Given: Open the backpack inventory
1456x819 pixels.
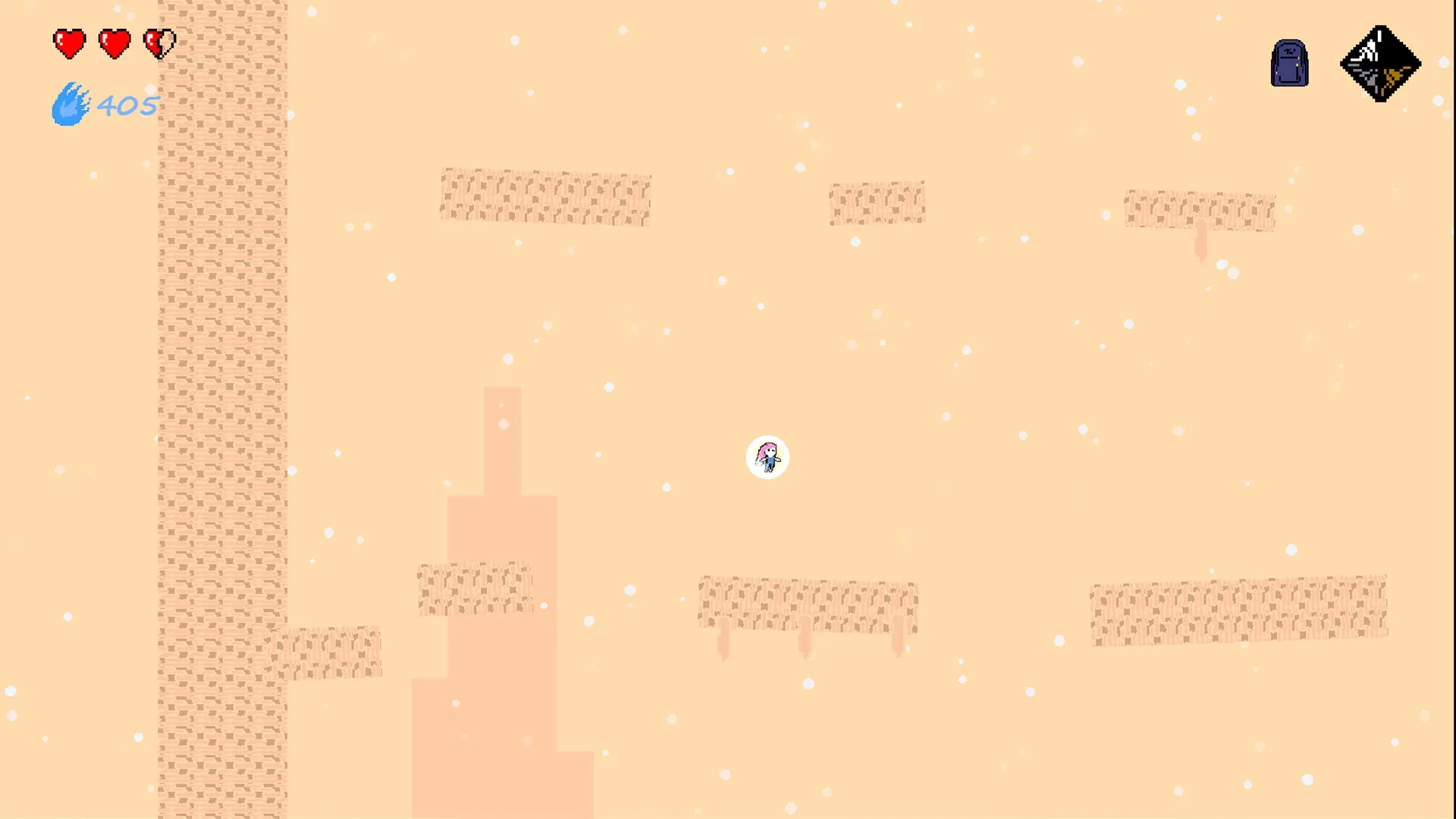Looking at the screenshot, I should pyautogui.click(x=1289, y=64).
